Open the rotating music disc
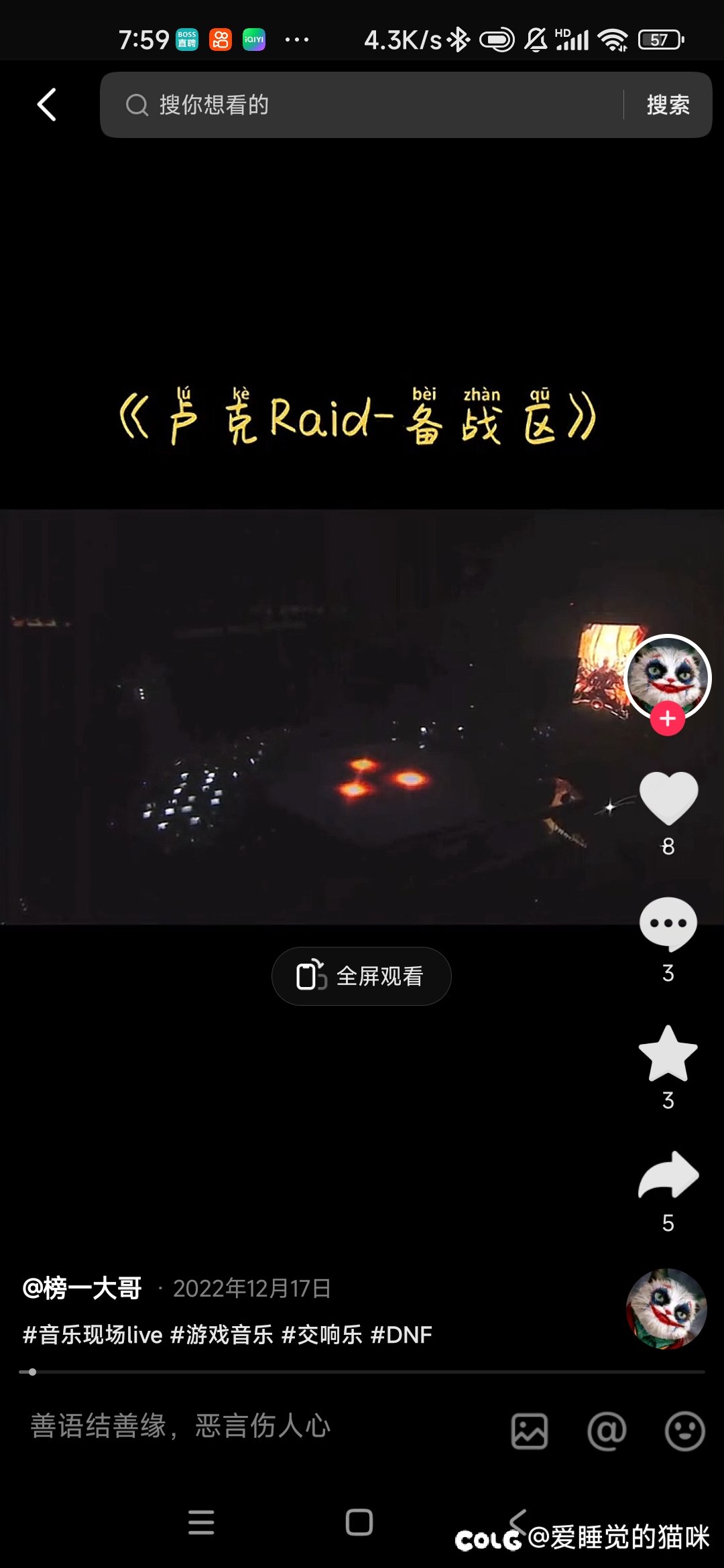Screen dimensions: 724x1568 (666, 1308)
